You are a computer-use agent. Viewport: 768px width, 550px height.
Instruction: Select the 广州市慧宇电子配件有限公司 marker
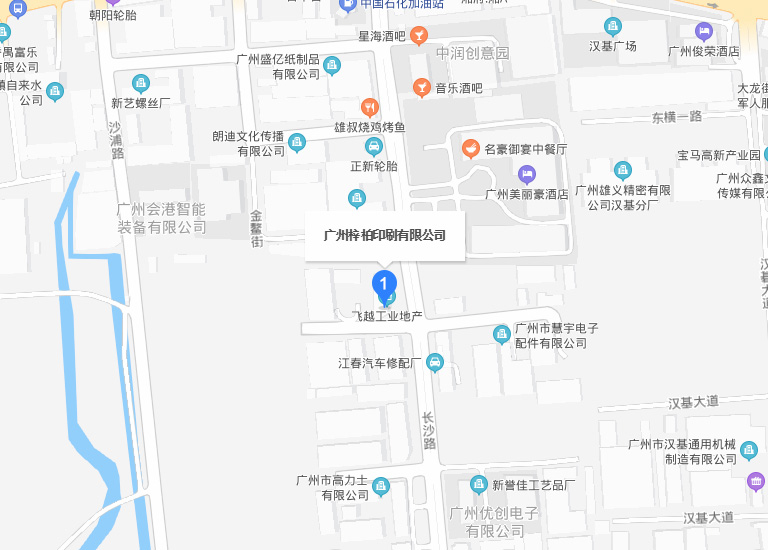(502, 334)
